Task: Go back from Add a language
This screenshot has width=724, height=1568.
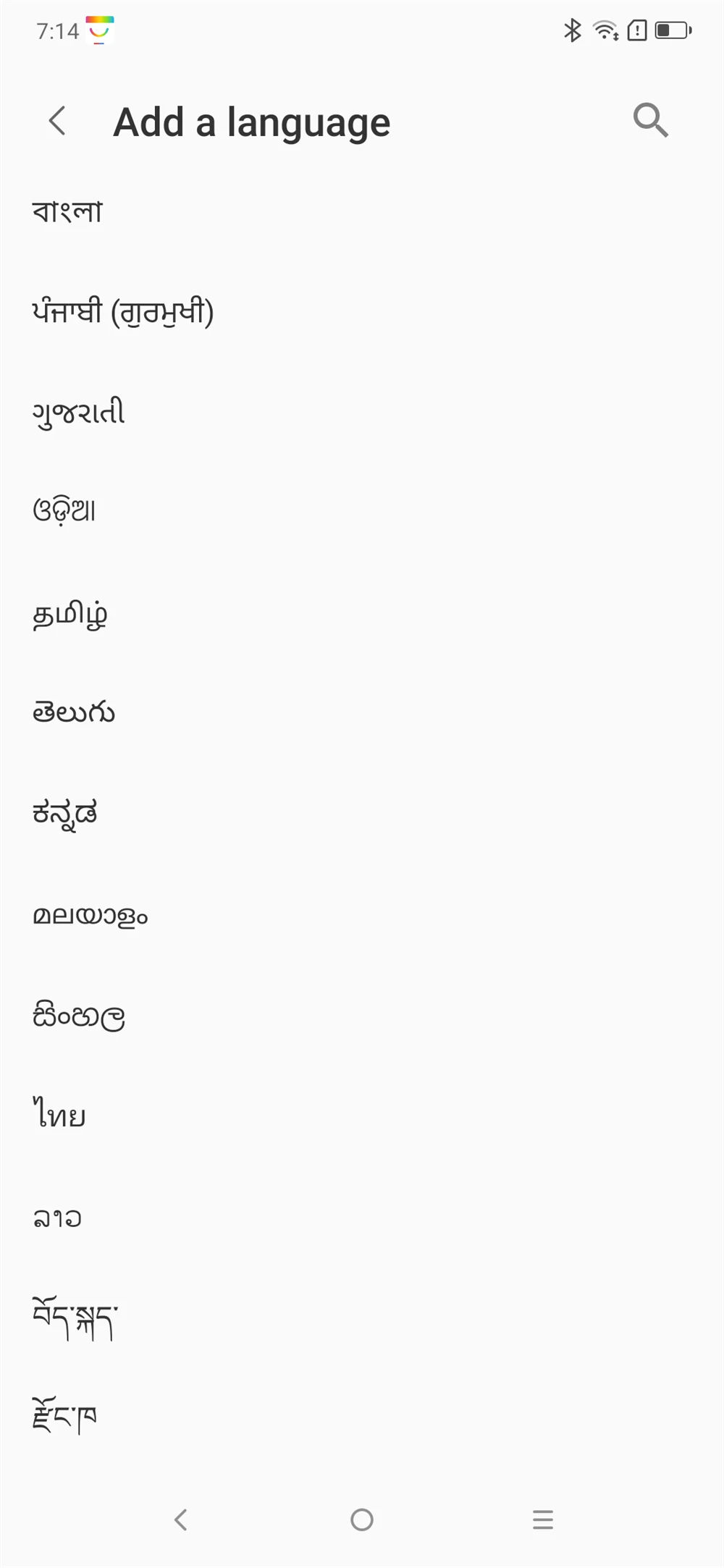Action: pos(57,121)
